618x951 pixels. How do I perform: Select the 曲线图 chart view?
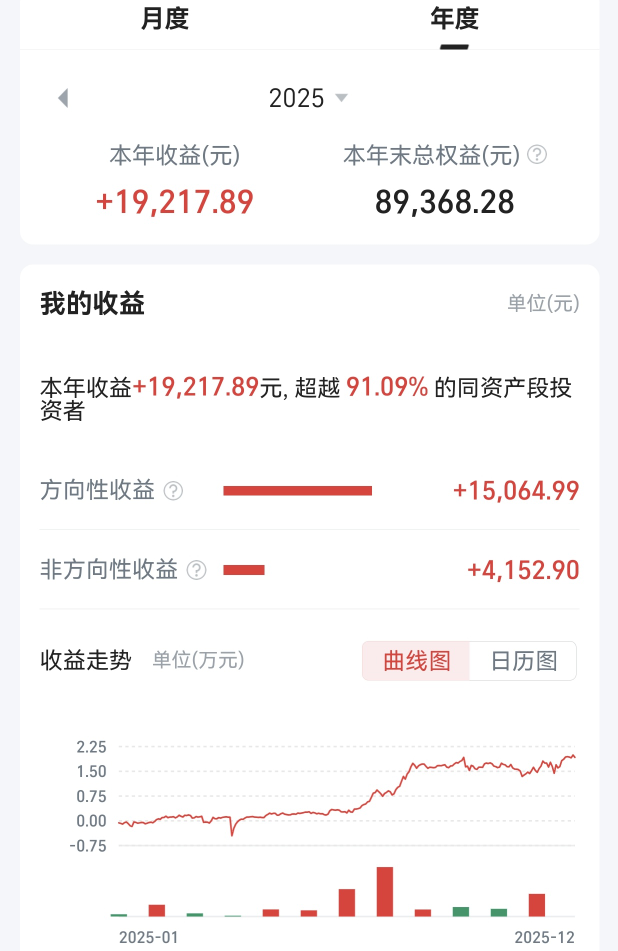416,661
